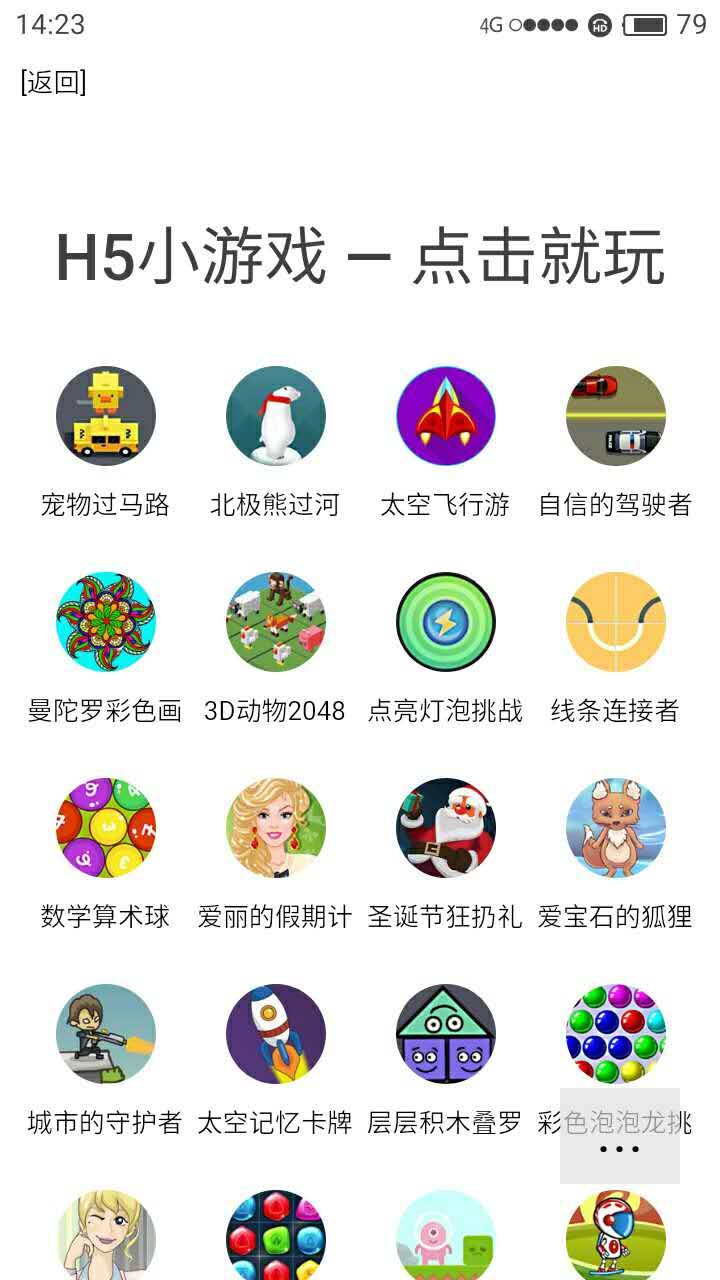Start the 自信的驾驶者 game
The width and height of the screenshot is (720, 1280).
coord(616,416)
